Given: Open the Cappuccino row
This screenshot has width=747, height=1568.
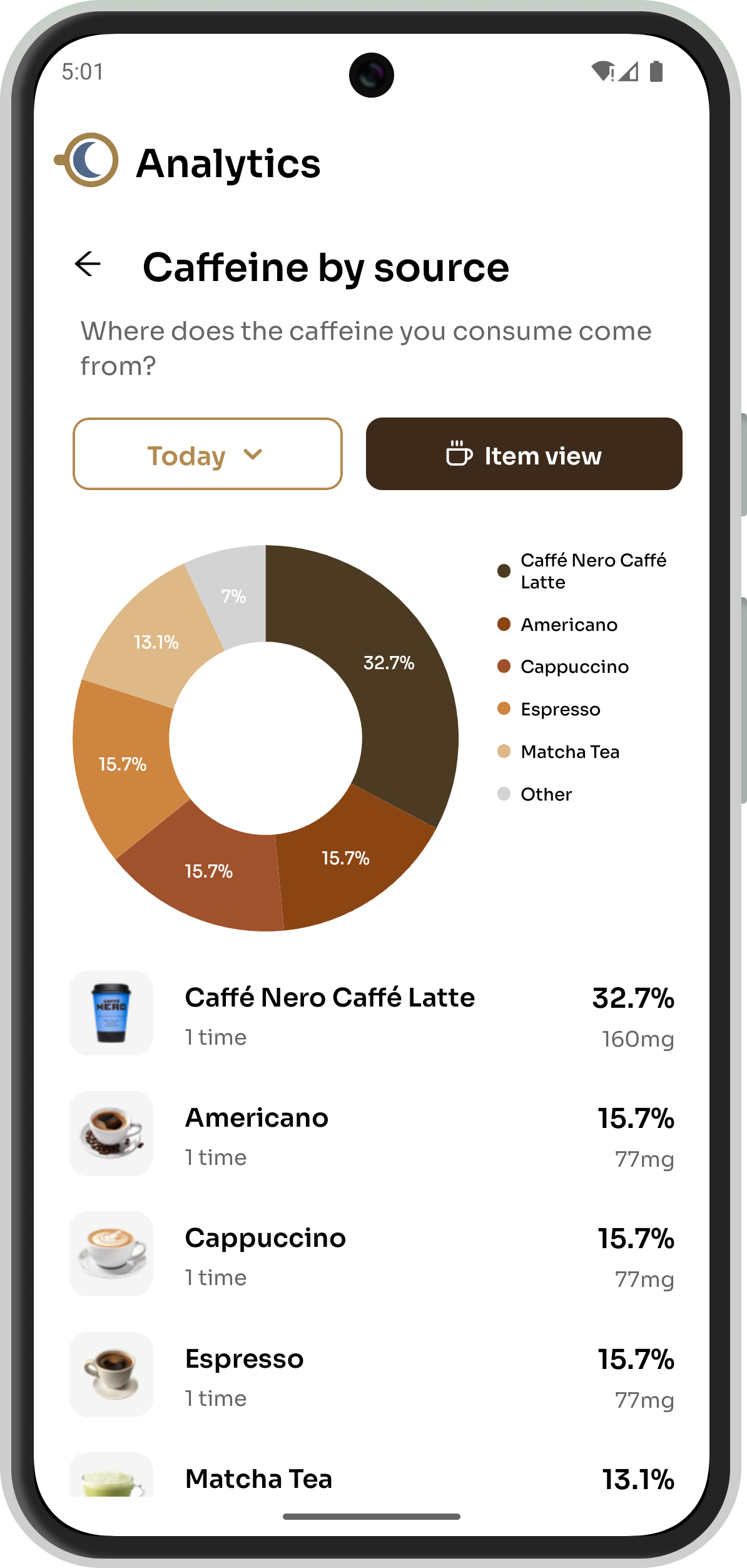Looking at the screenshot, I should [372, 1254].
